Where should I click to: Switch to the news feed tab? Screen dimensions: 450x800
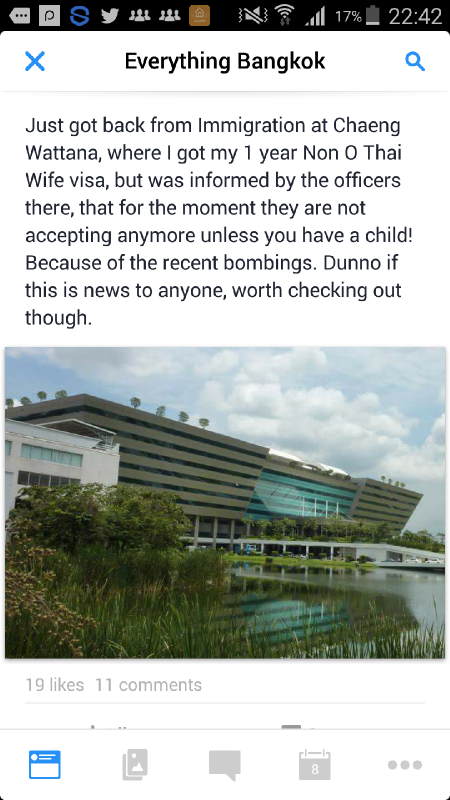[45, 764]
